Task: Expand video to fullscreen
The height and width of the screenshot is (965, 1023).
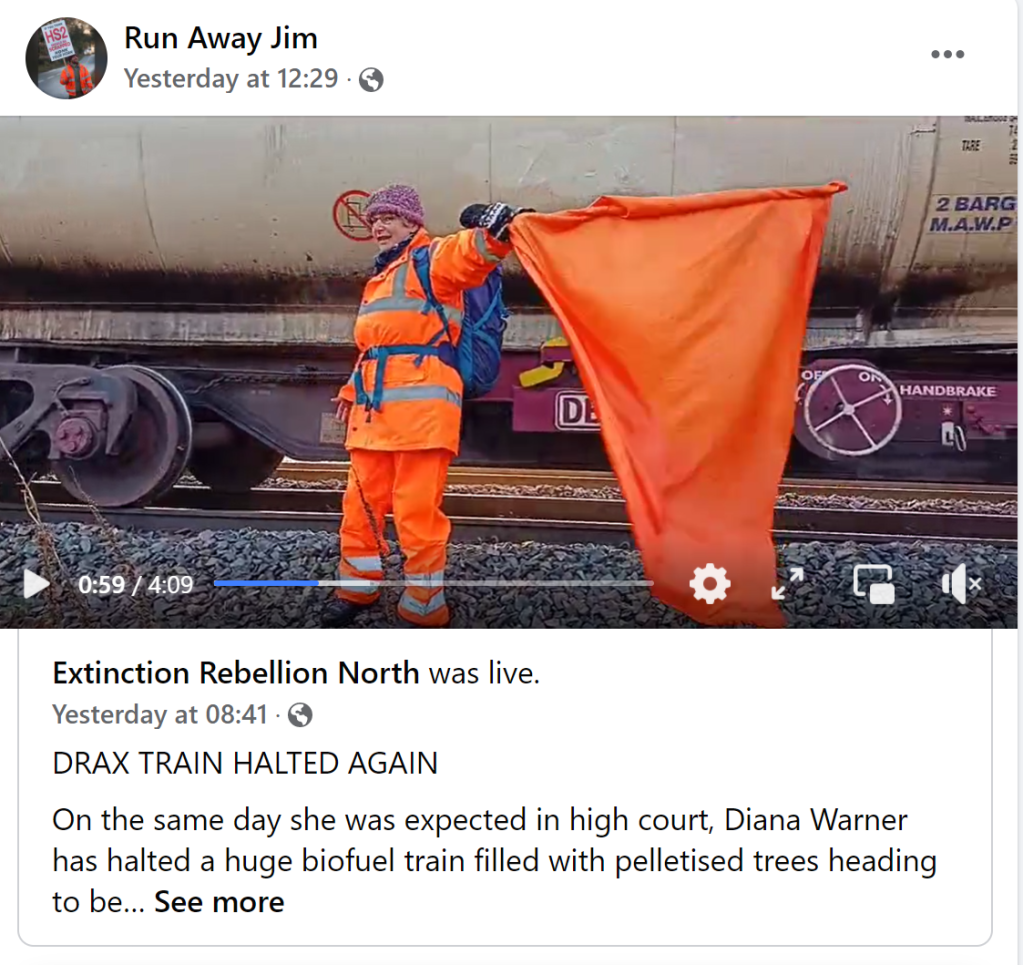Action: (x=788, y=583)
